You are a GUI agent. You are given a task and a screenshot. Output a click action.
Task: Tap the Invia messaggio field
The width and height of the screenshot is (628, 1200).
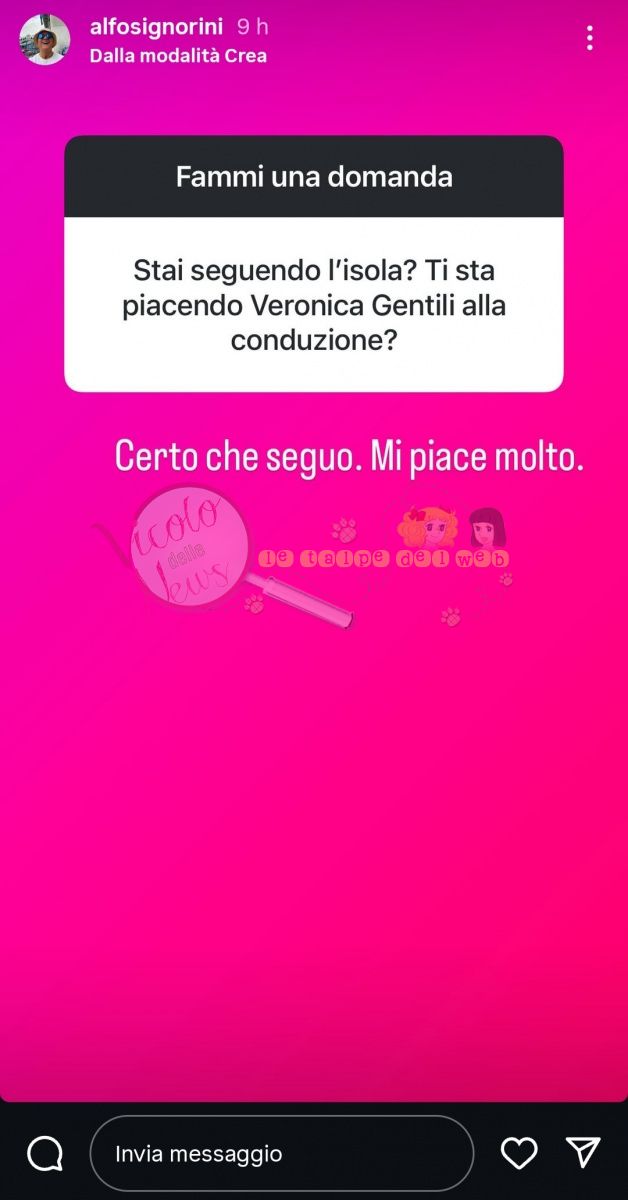[281, 1153]
